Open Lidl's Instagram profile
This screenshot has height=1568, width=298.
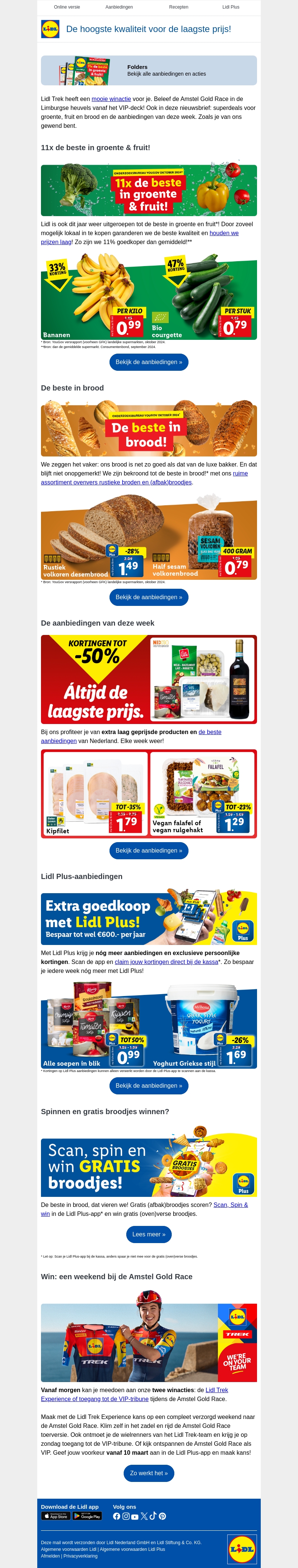tap(126, 1516)
